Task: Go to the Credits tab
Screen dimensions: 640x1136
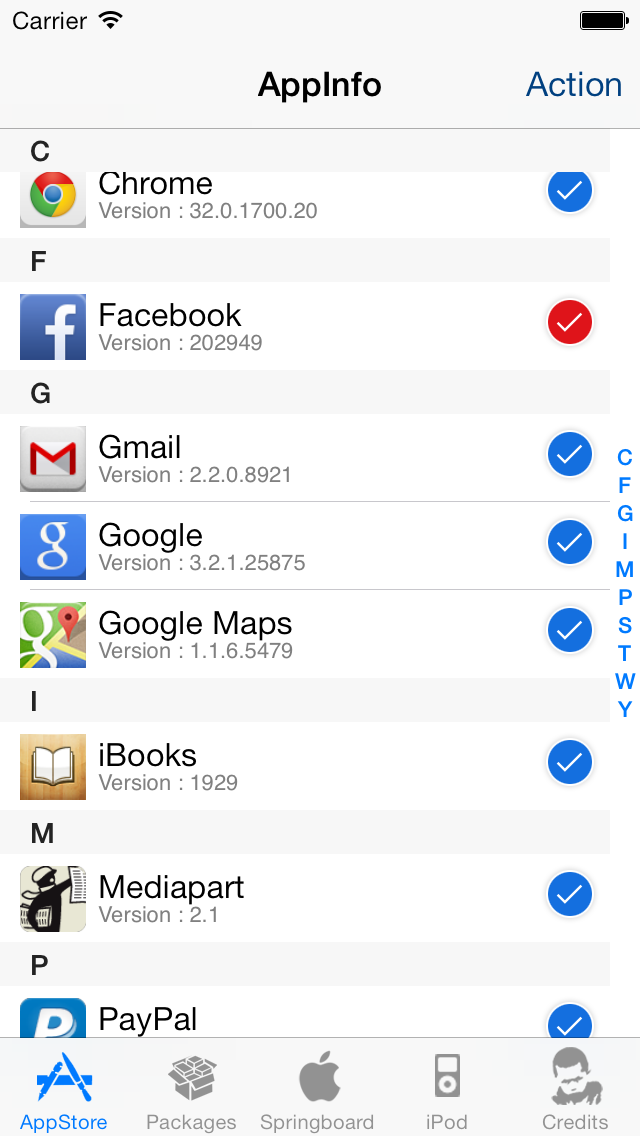Action: [575, 1092]
